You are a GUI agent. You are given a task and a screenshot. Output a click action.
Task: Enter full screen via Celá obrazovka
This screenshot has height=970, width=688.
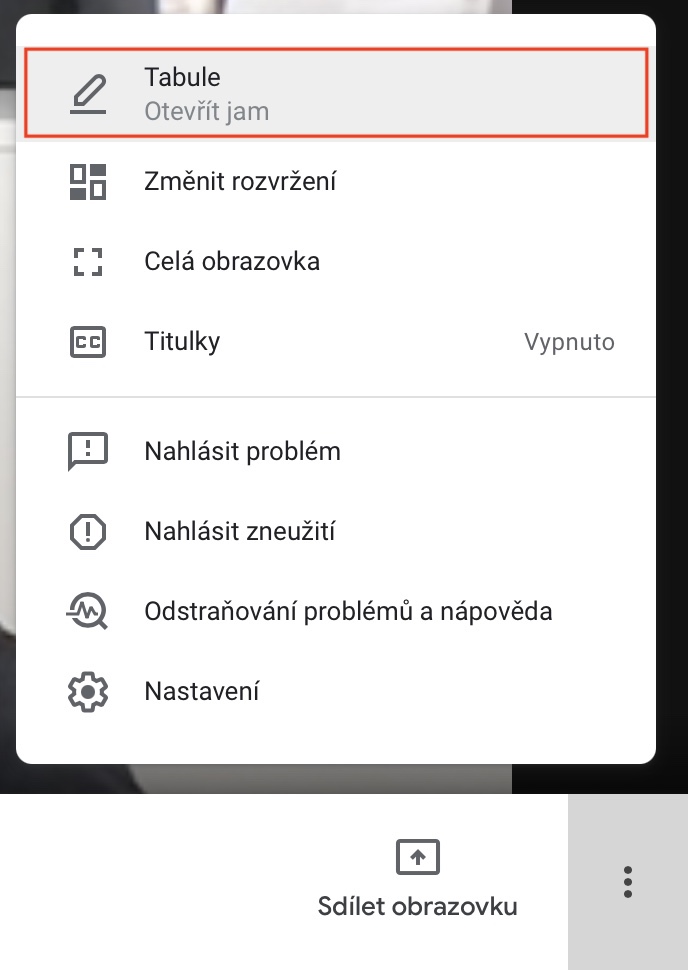coord(232,262)
